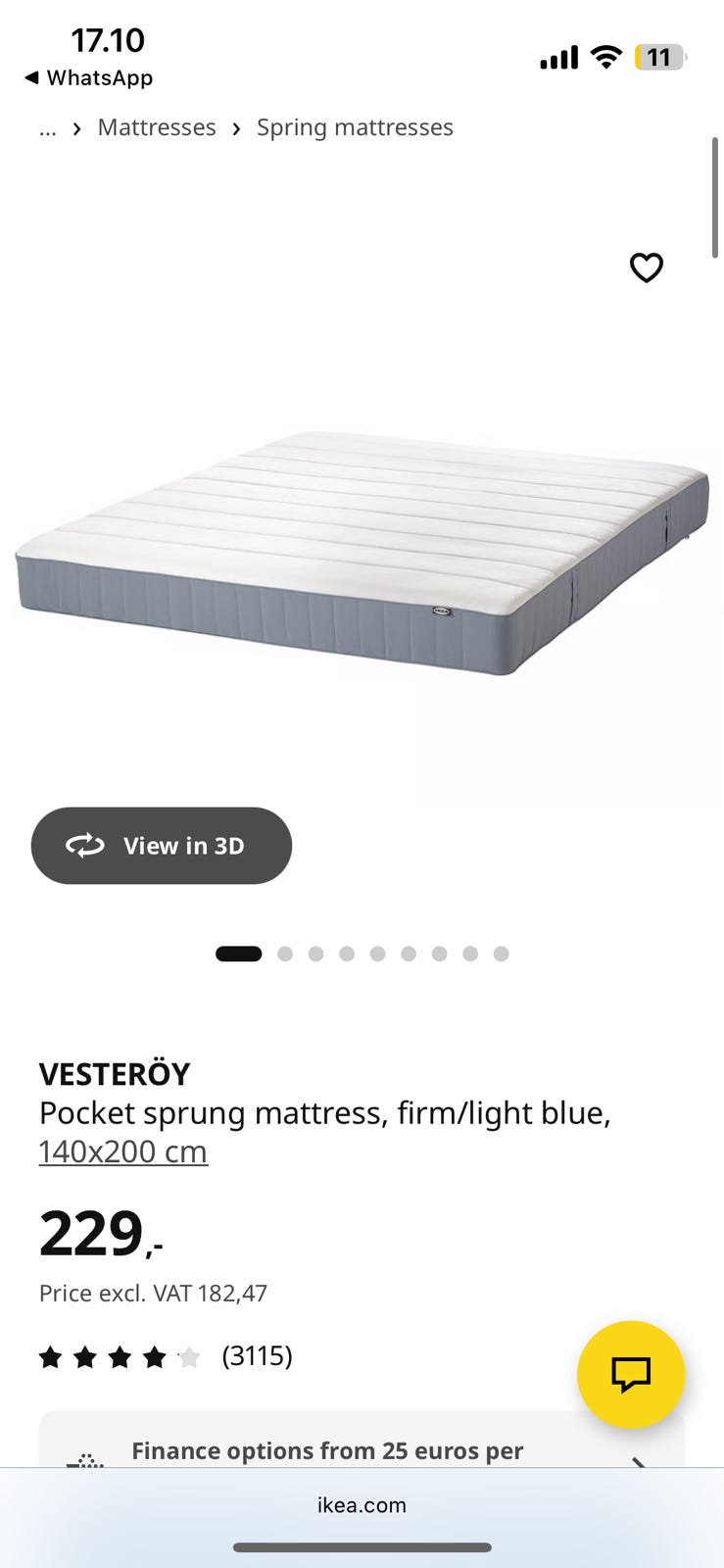This screenshot has width=724, height=1568.
Task: Add the VESTERÖY mattress to favourites
Action: coord(646,268)
